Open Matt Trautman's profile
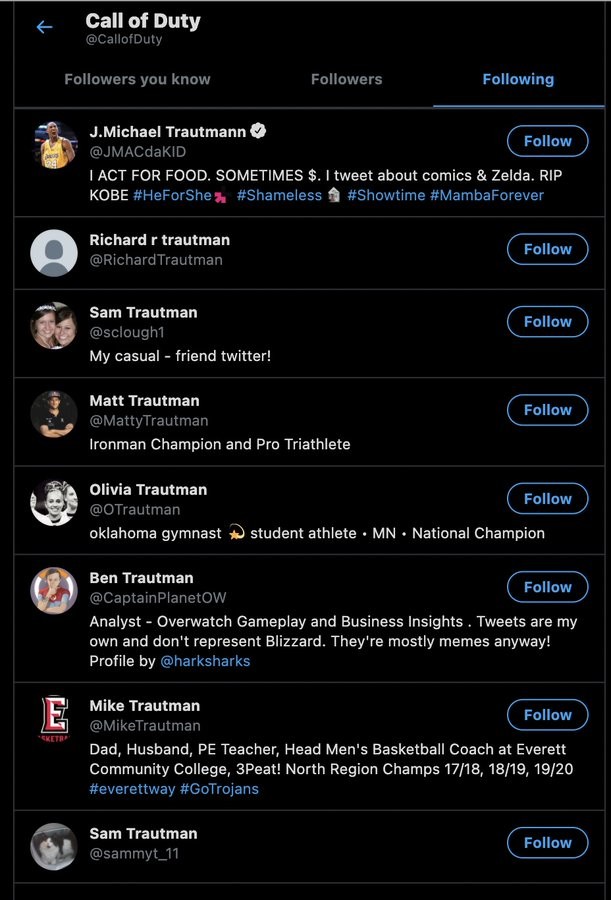Viewport: 611px width, 900px height. point(144,401)
